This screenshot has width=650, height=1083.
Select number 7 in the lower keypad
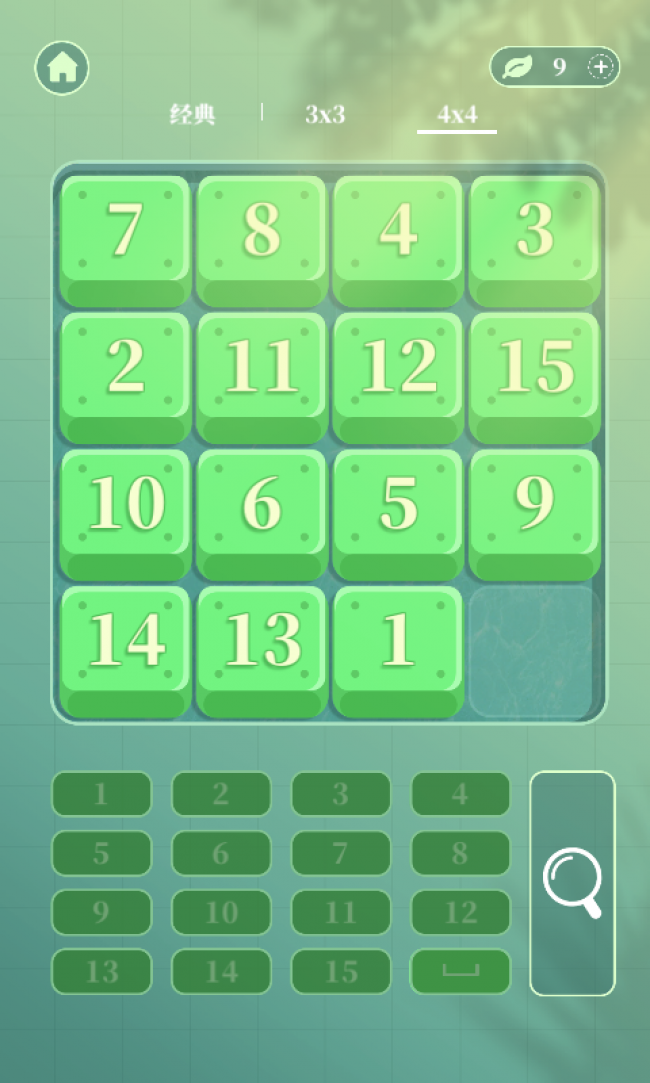[x=340, y=853]
